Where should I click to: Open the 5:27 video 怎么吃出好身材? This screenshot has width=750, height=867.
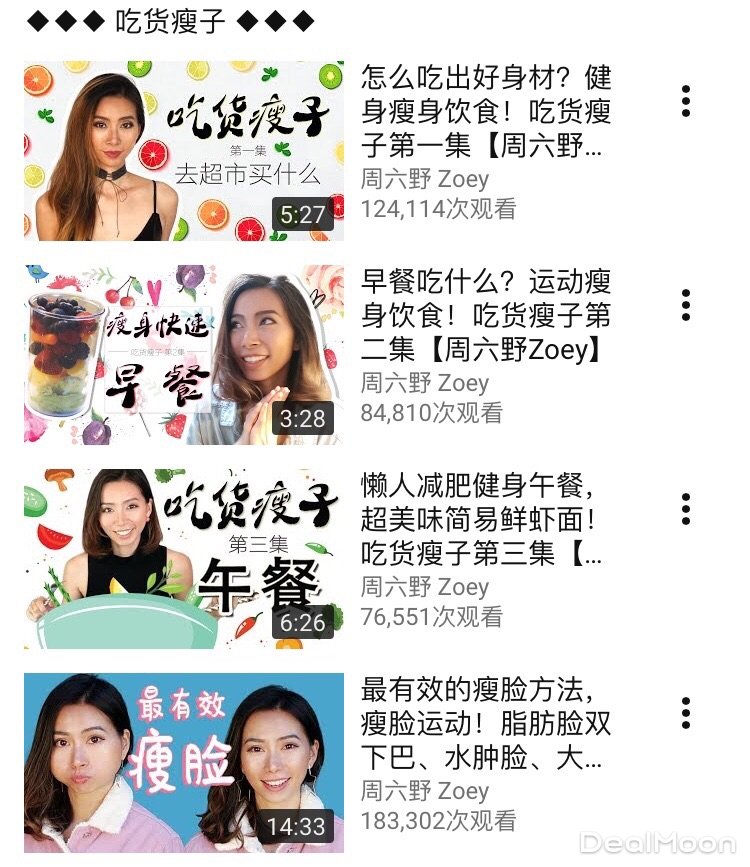click(184, 151)
